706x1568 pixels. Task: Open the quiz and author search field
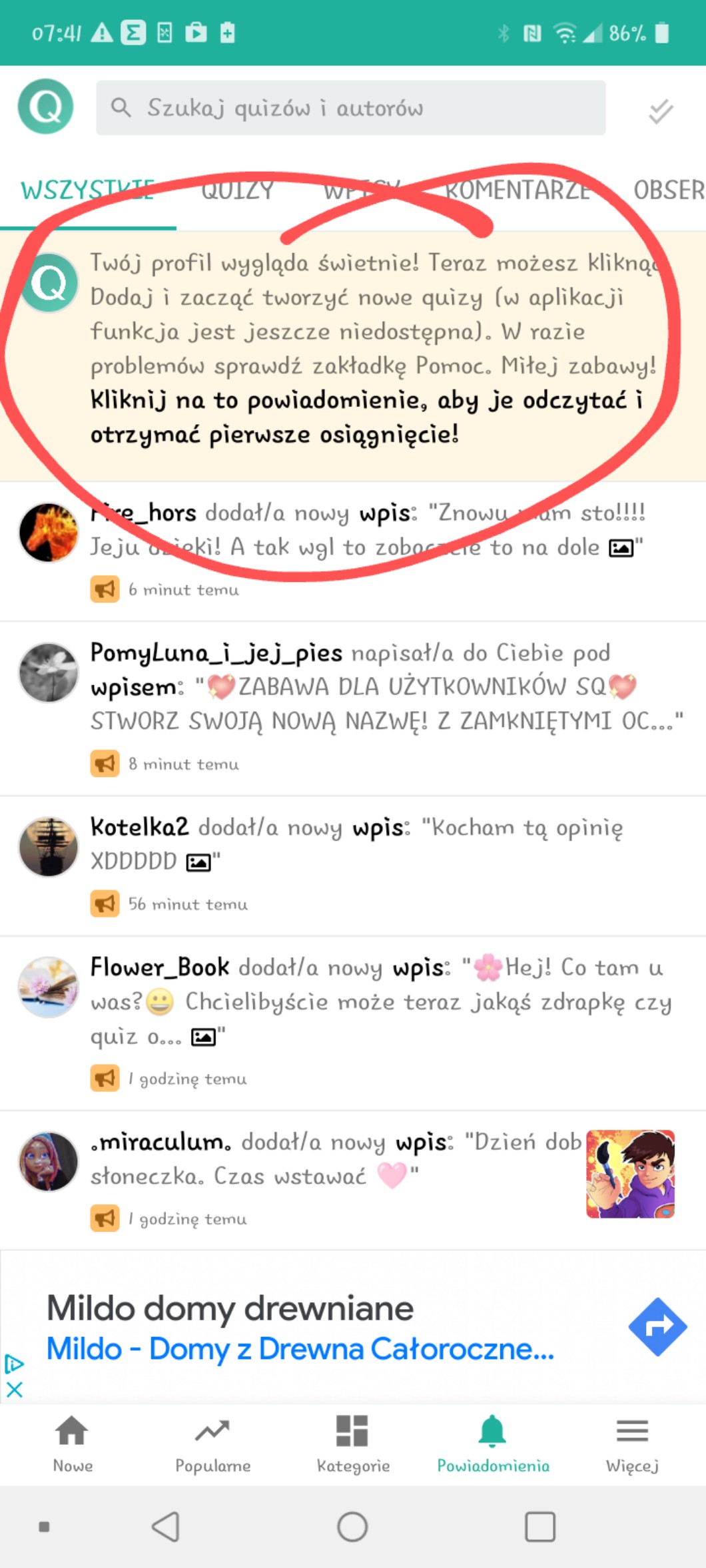coord(350,108)
